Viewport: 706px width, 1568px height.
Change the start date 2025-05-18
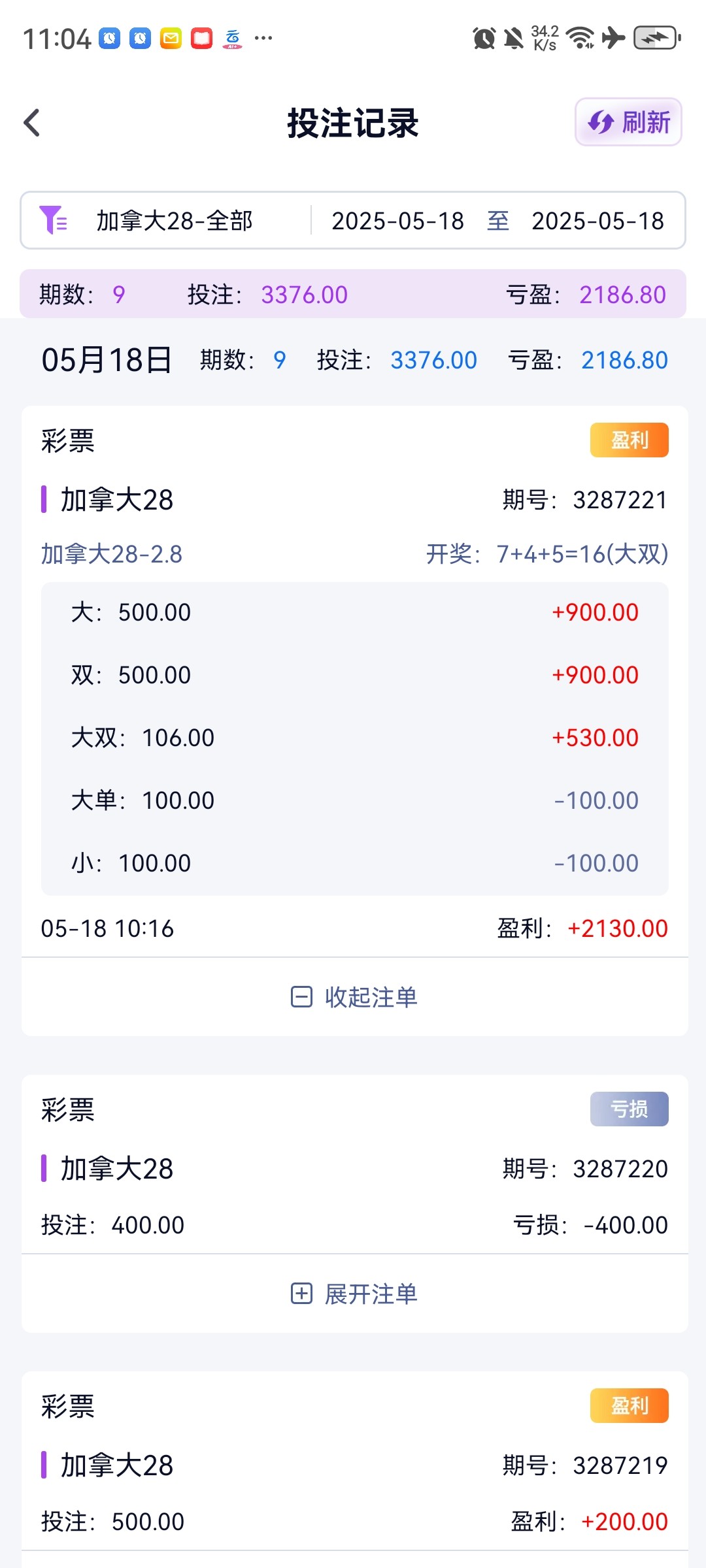(x=397, y=221)
